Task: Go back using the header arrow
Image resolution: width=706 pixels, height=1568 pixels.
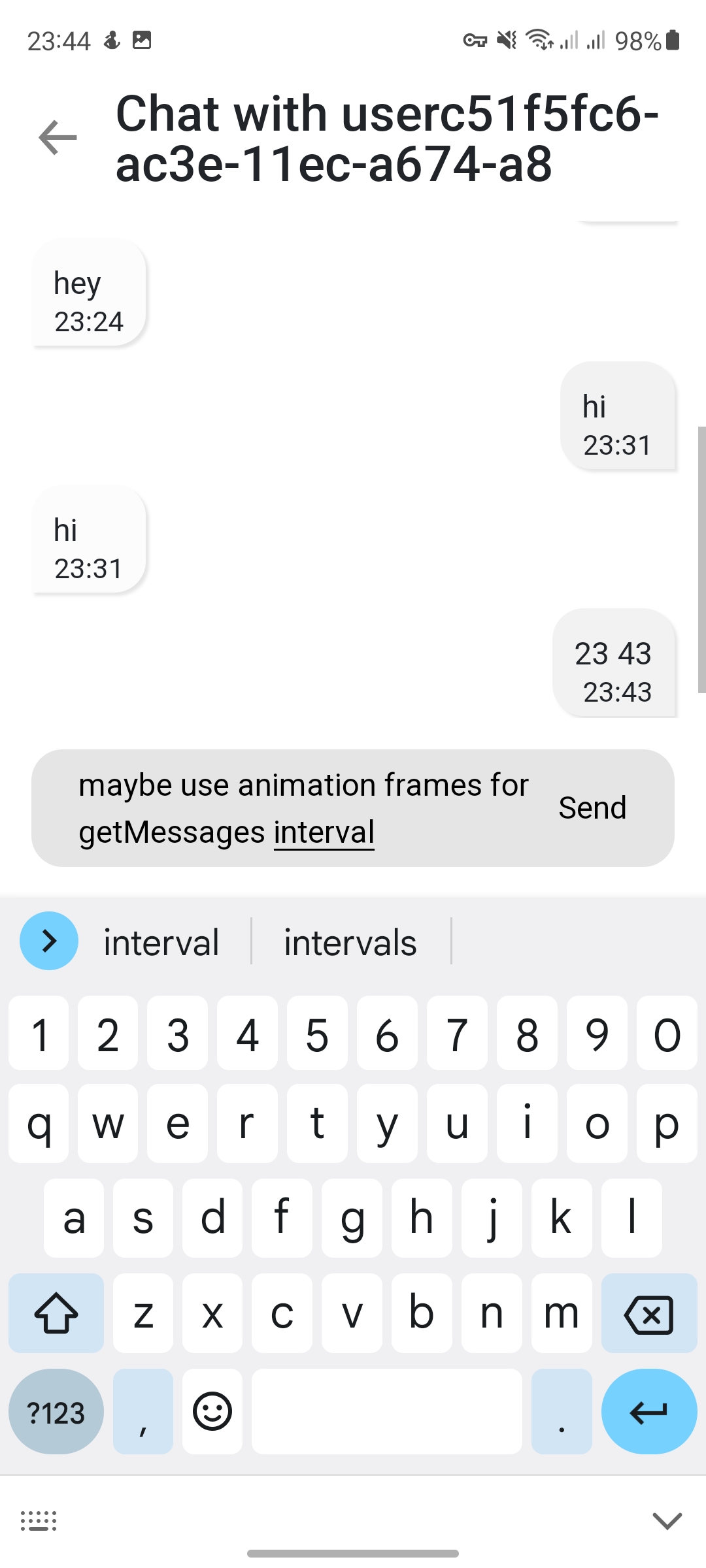Action: click(x=58, y=138)
